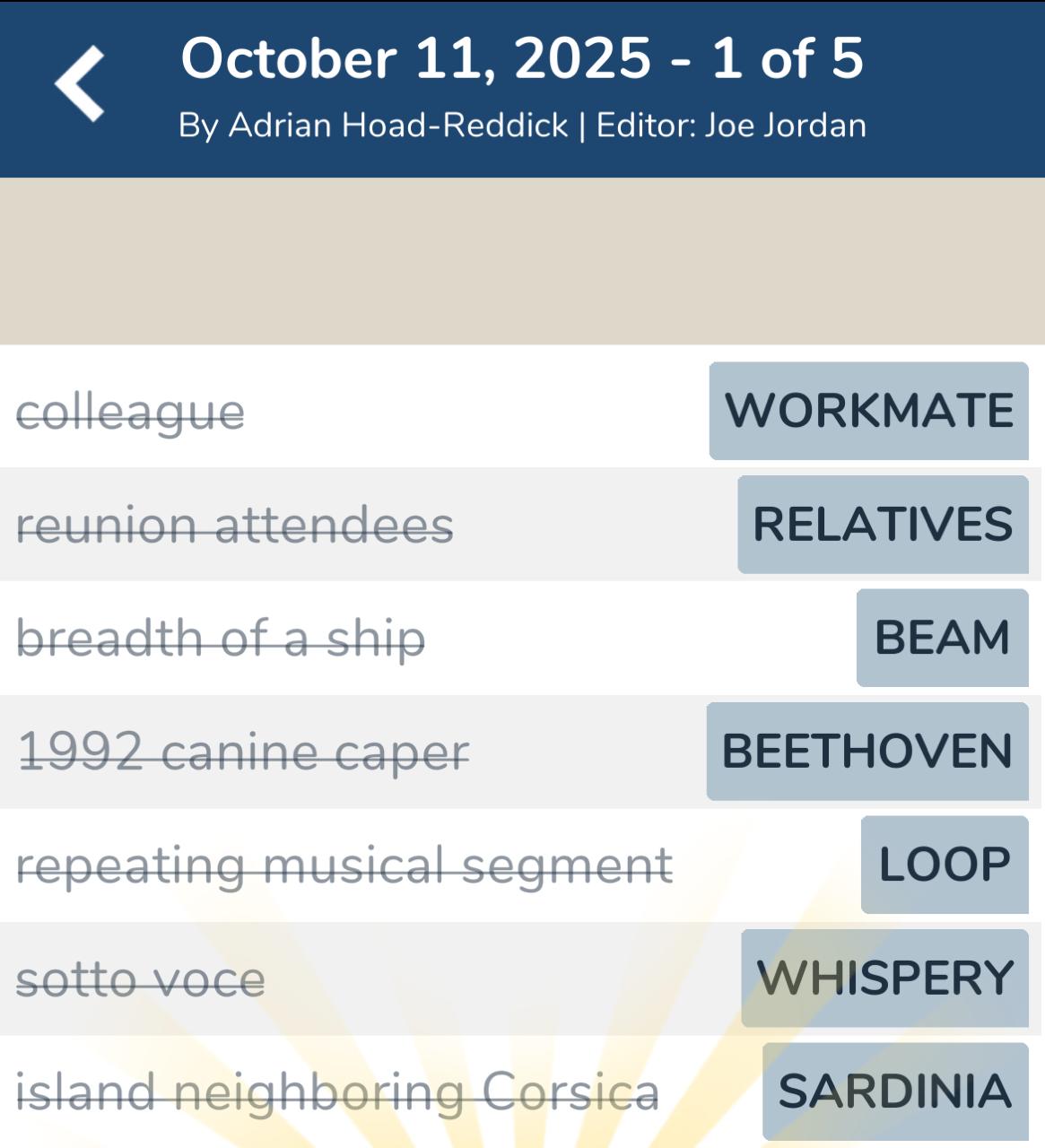Tap the BEAM answer chip
Screen dimensions: 1045x1148
pyautogui.click(x=942, y=638)
